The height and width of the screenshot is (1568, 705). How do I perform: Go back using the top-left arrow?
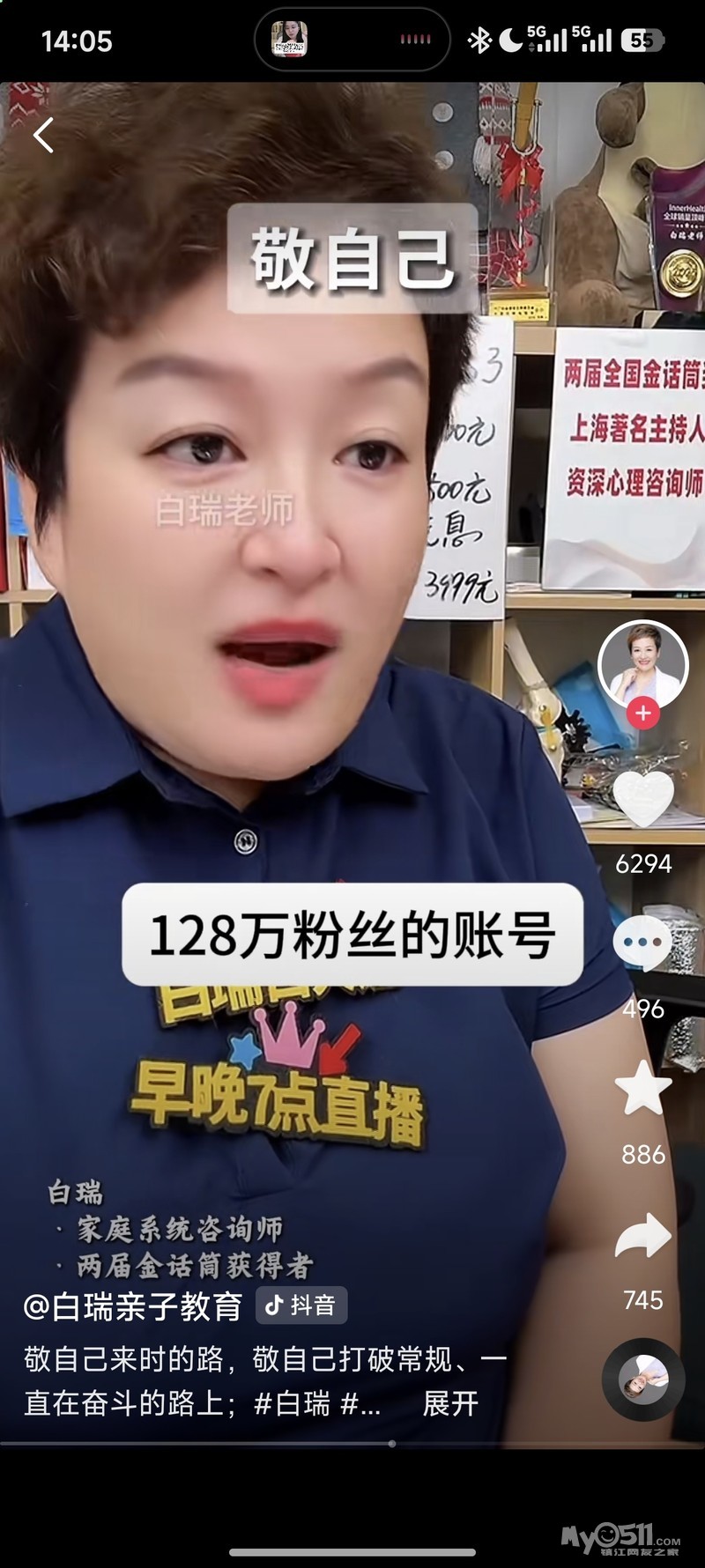click(44, 136)
